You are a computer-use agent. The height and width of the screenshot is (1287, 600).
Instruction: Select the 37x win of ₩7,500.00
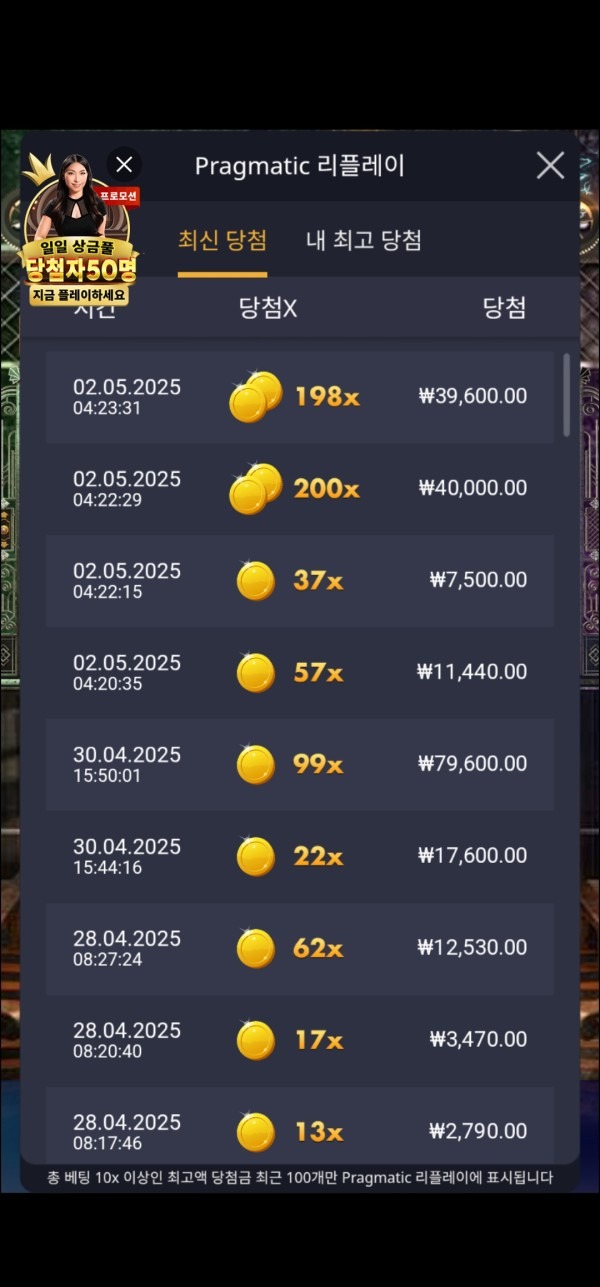(x=300, y=581)
